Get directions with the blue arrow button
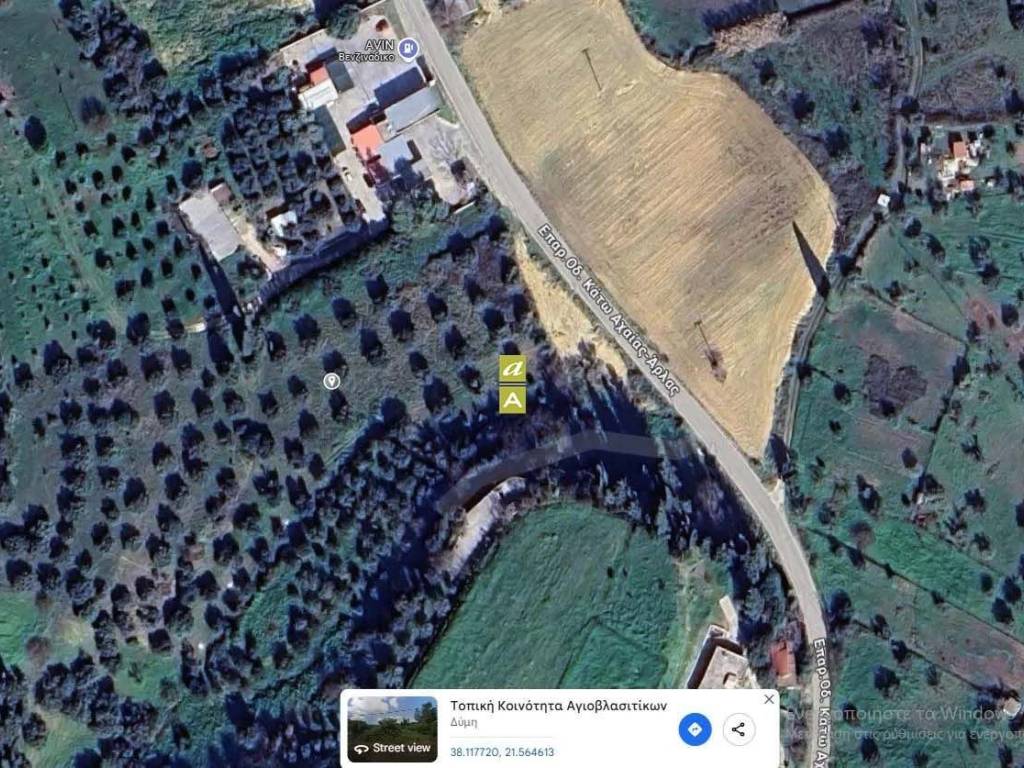Image resolution: width=1024 pixels, height=768 pixels. pyautogui.click(x=695, y=729)
